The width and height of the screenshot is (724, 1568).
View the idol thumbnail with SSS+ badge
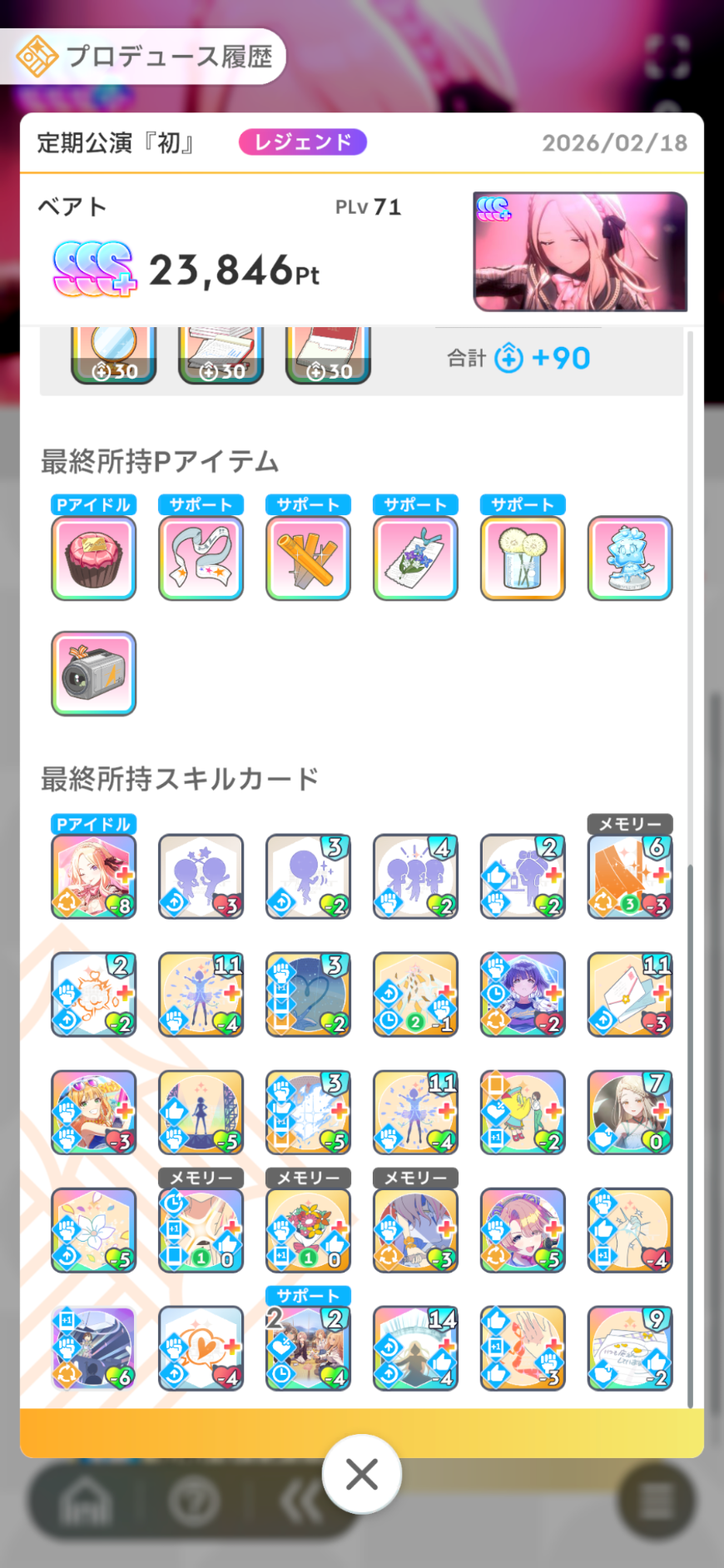pyautogui.click(x=580, y=251)
